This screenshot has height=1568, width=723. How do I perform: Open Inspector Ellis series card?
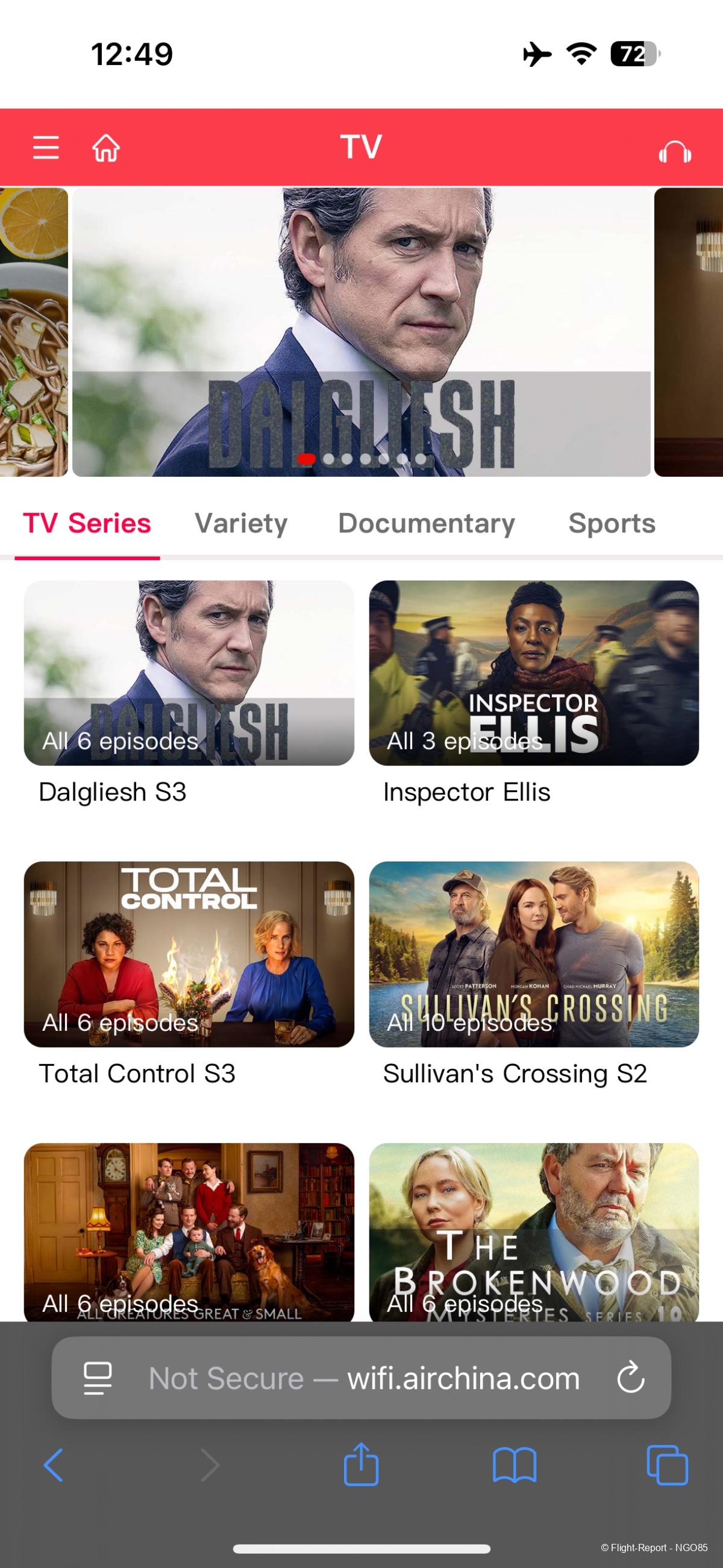(x=533, y=673)
